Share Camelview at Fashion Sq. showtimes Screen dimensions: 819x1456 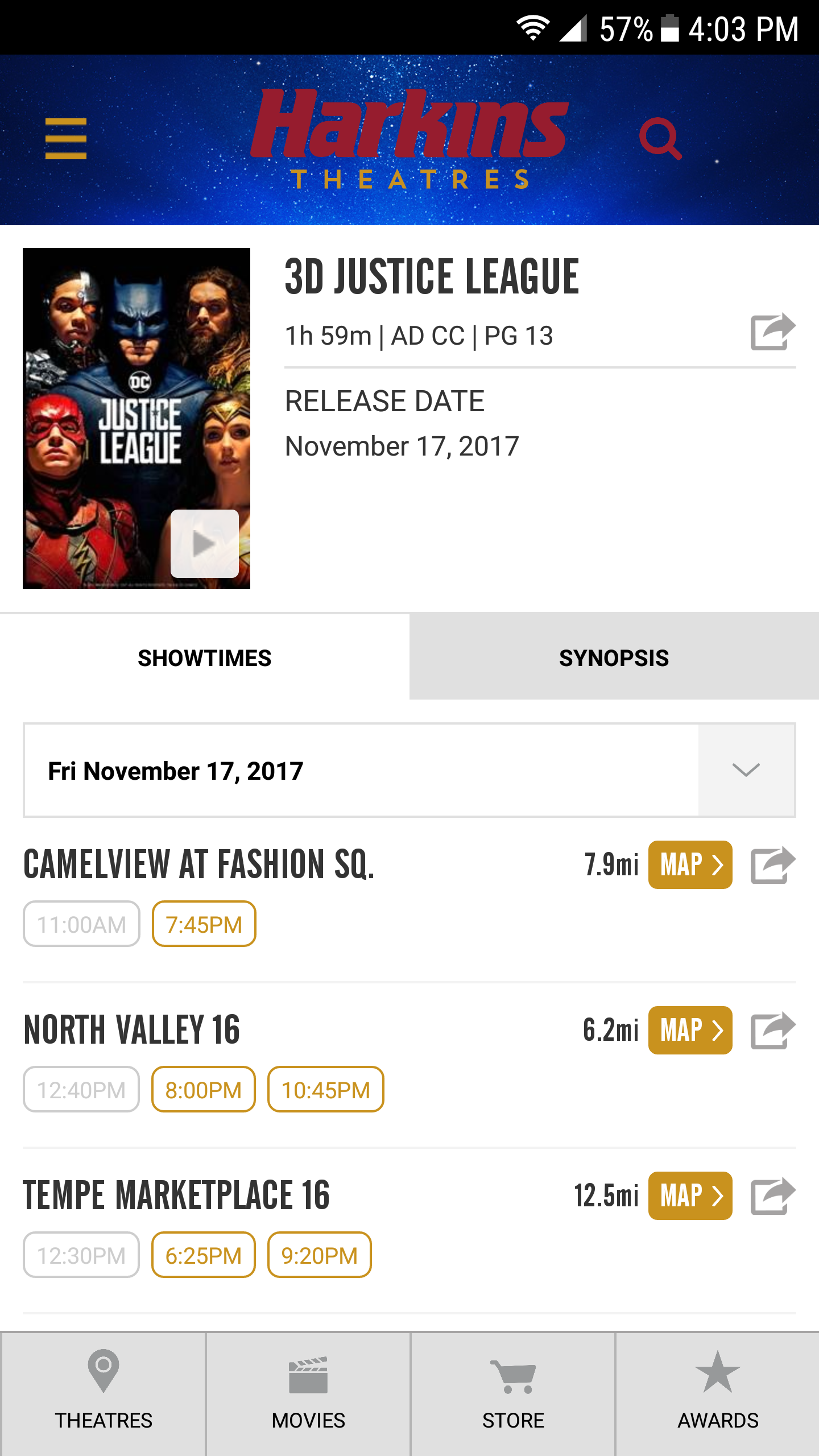773,865
